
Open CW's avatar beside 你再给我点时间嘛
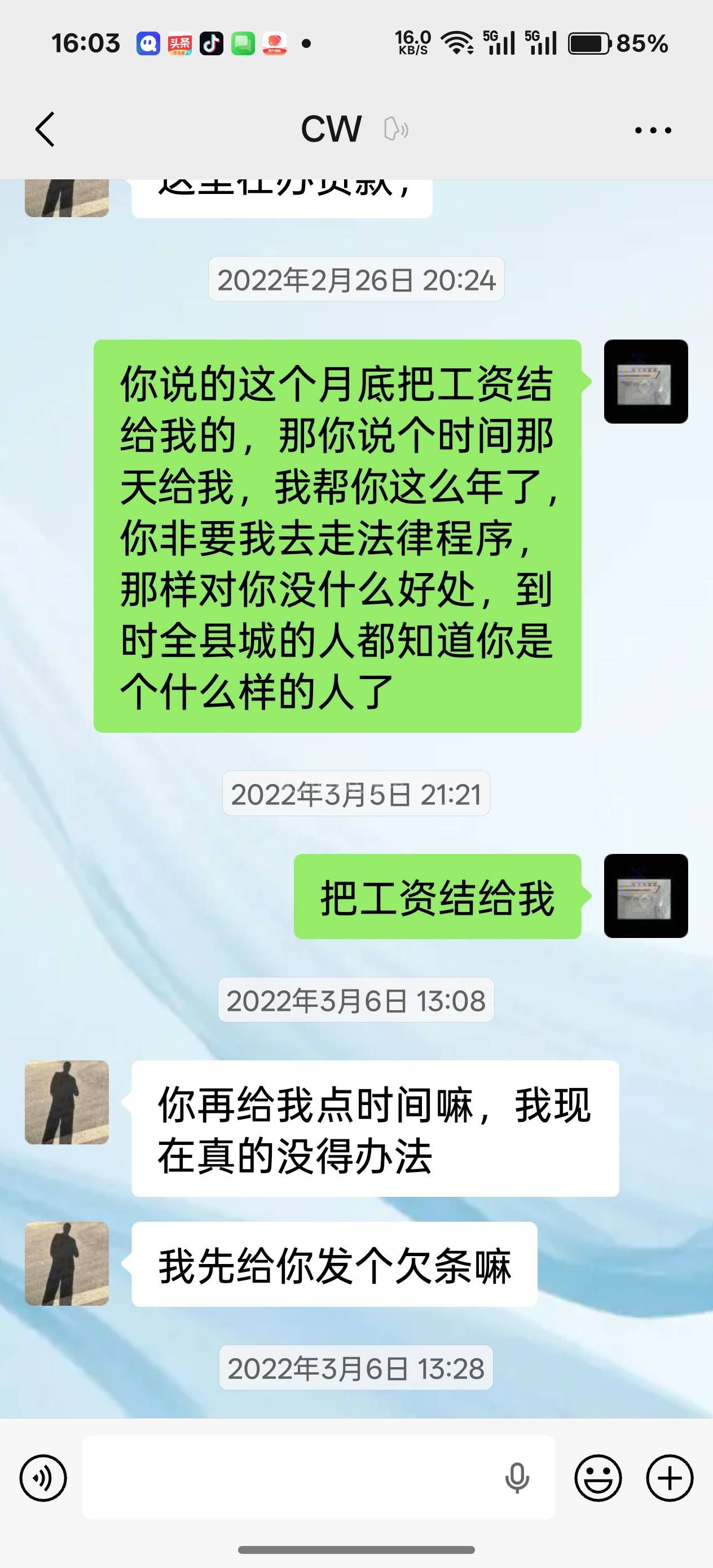click(67, 1102)
